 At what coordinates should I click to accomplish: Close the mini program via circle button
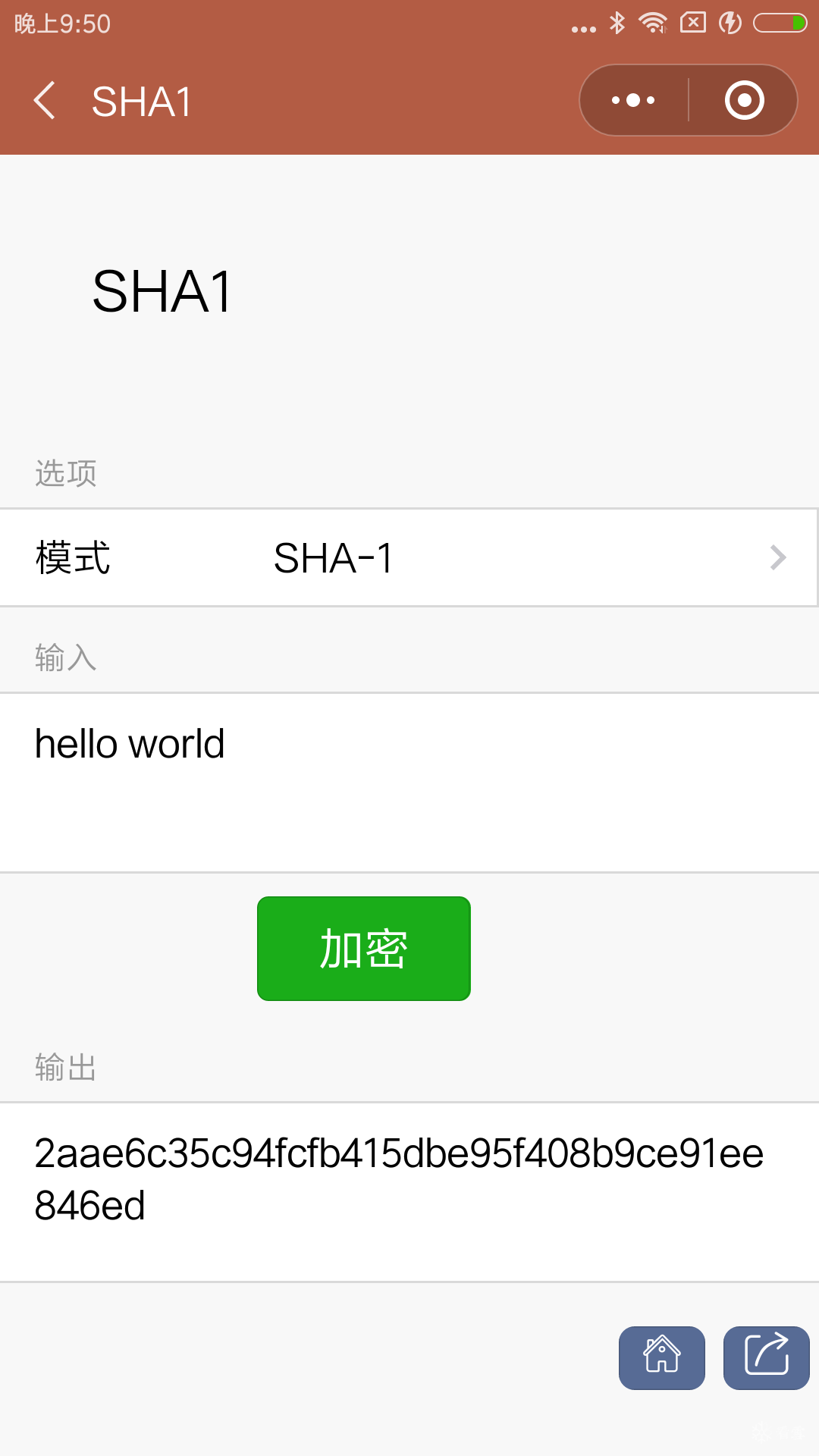tap(744, 100)
